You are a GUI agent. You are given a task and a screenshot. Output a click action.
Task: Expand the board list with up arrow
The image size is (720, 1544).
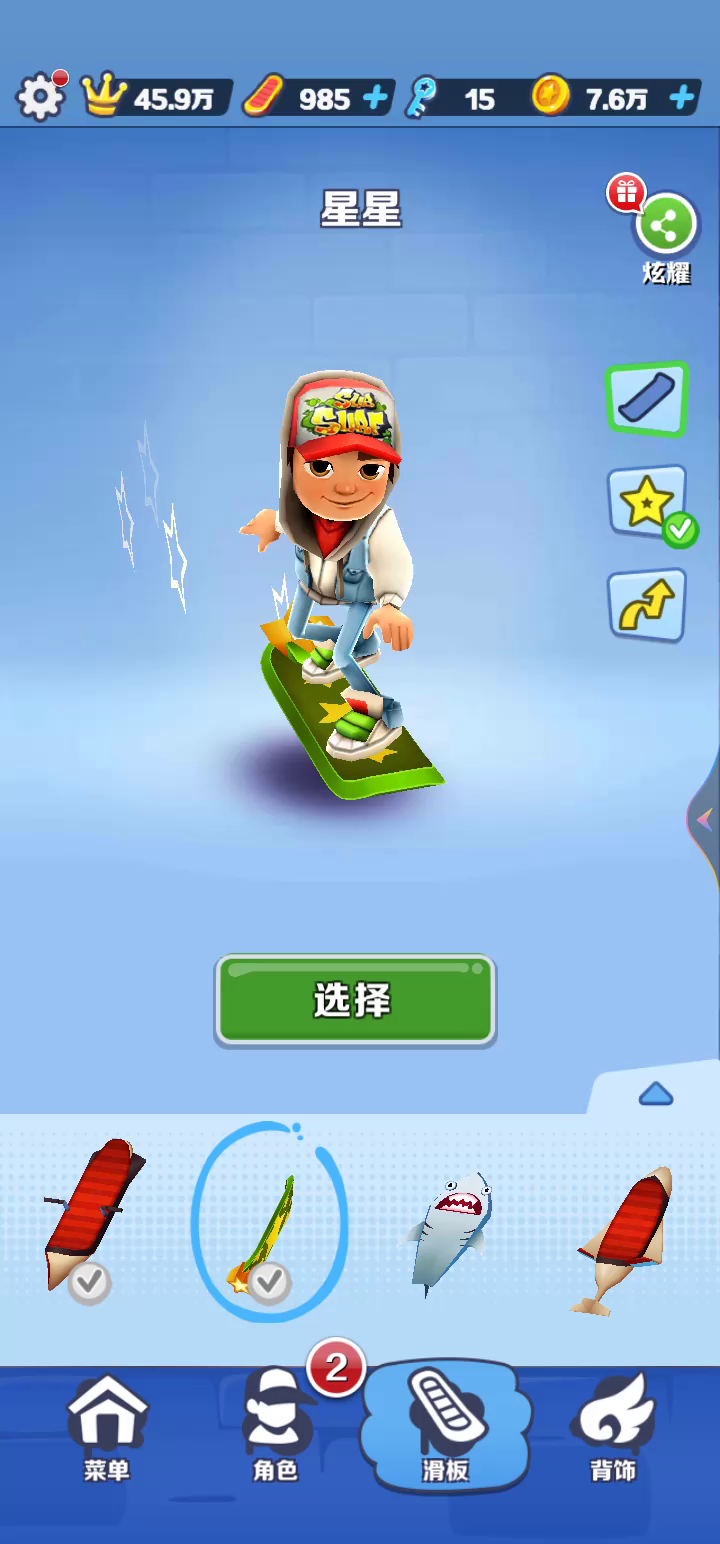pos(655,1094)
